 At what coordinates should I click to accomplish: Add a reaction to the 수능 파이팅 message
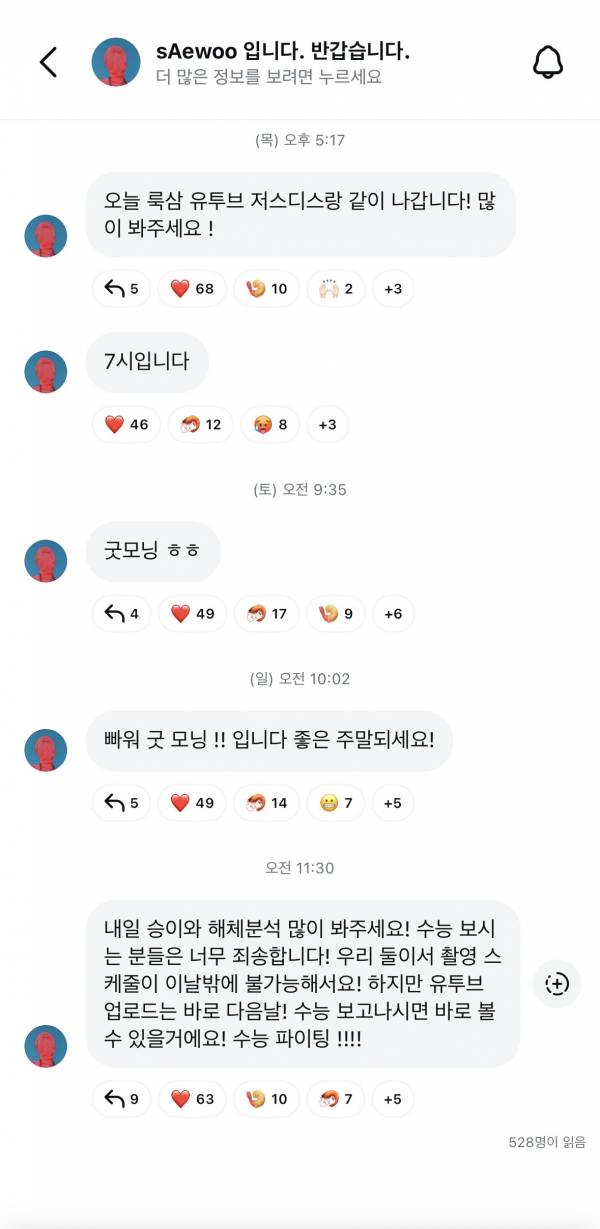point(556,984)
